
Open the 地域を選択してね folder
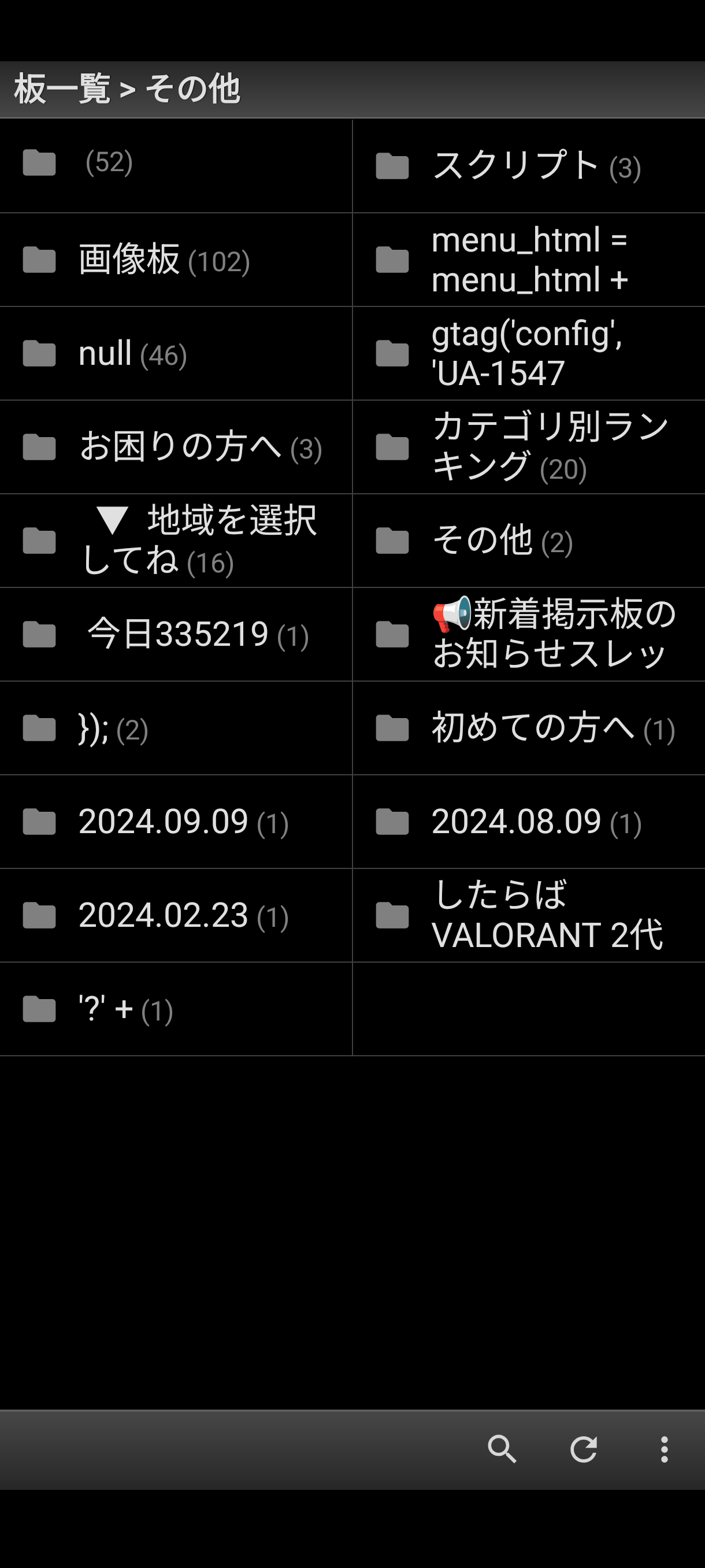tap(176, 541)
